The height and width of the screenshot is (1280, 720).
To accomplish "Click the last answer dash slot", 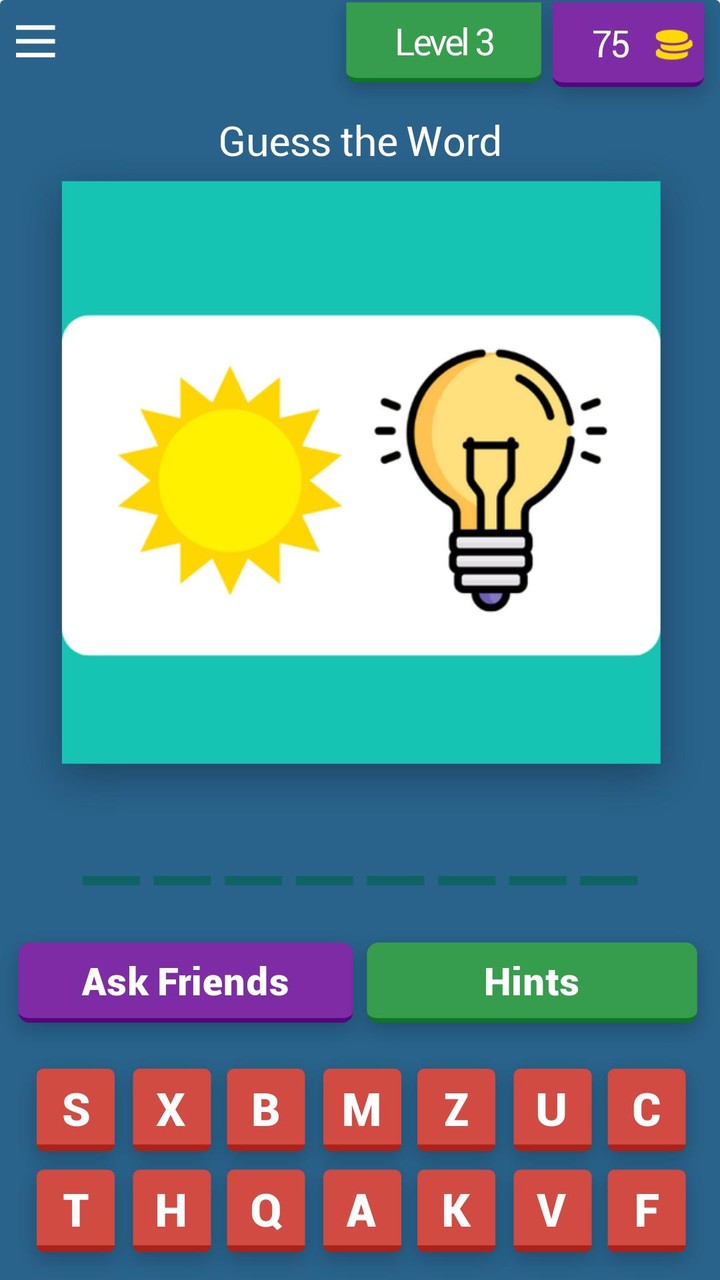I will click(610, 880).
